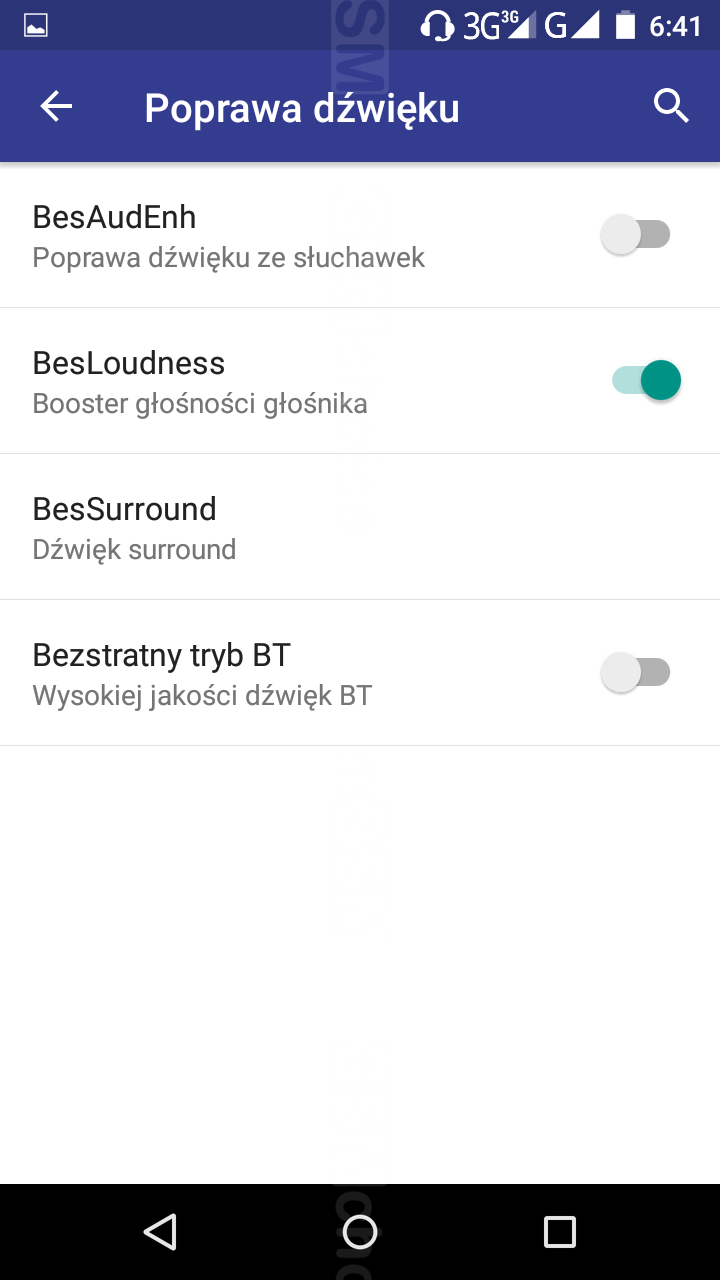The width and height of the screenshot is (720, 1280).
Task: Turn off BesLoudness speaker booster
Action: tap(646, 381)
